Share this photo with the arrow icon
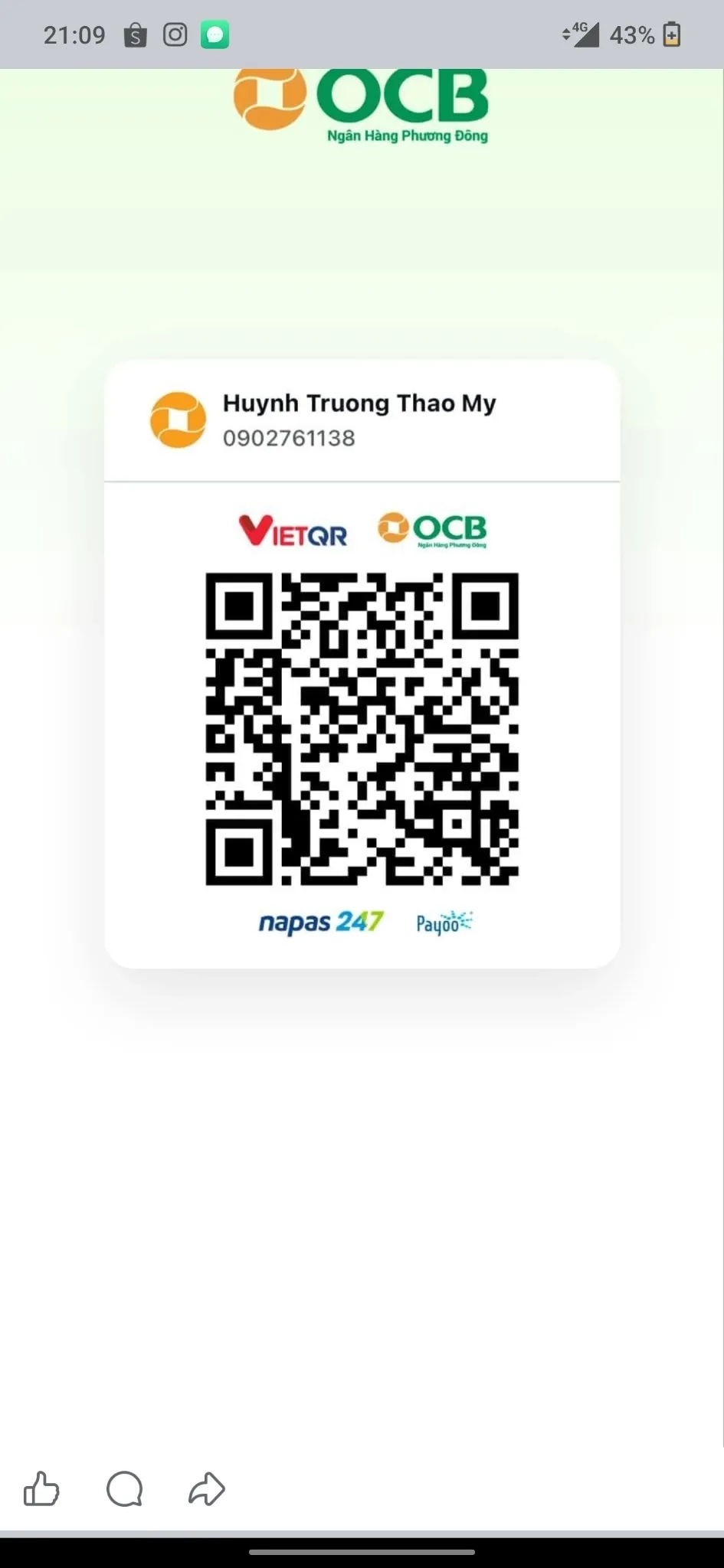 (206, 1489)
